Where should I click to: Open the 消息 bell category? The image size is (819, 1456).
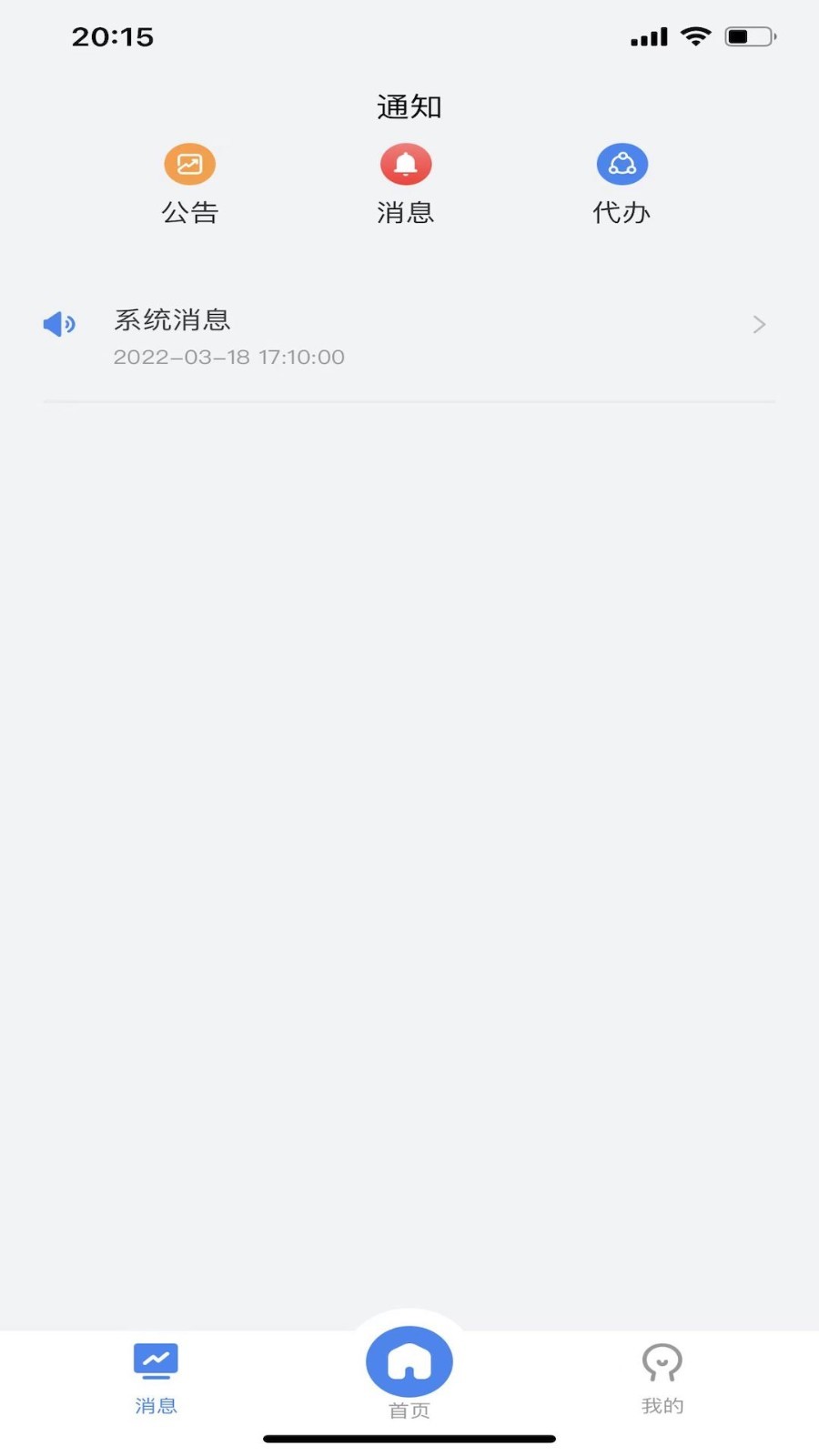click(x=406, y=185)
